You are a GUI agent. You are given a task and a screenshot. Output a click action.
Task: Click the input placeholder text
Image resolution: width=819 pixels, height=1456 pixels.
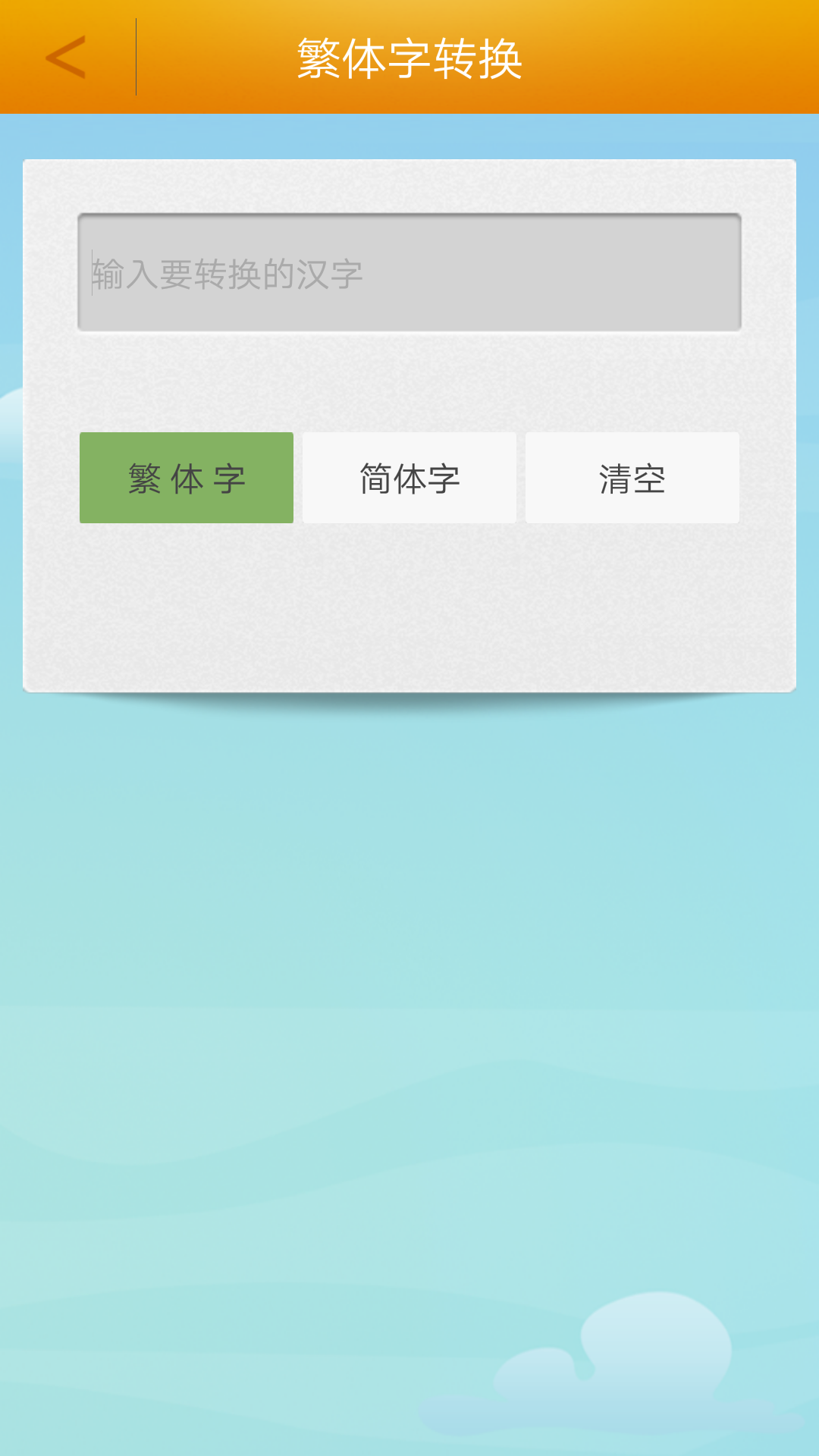click(x=227, y=275)
